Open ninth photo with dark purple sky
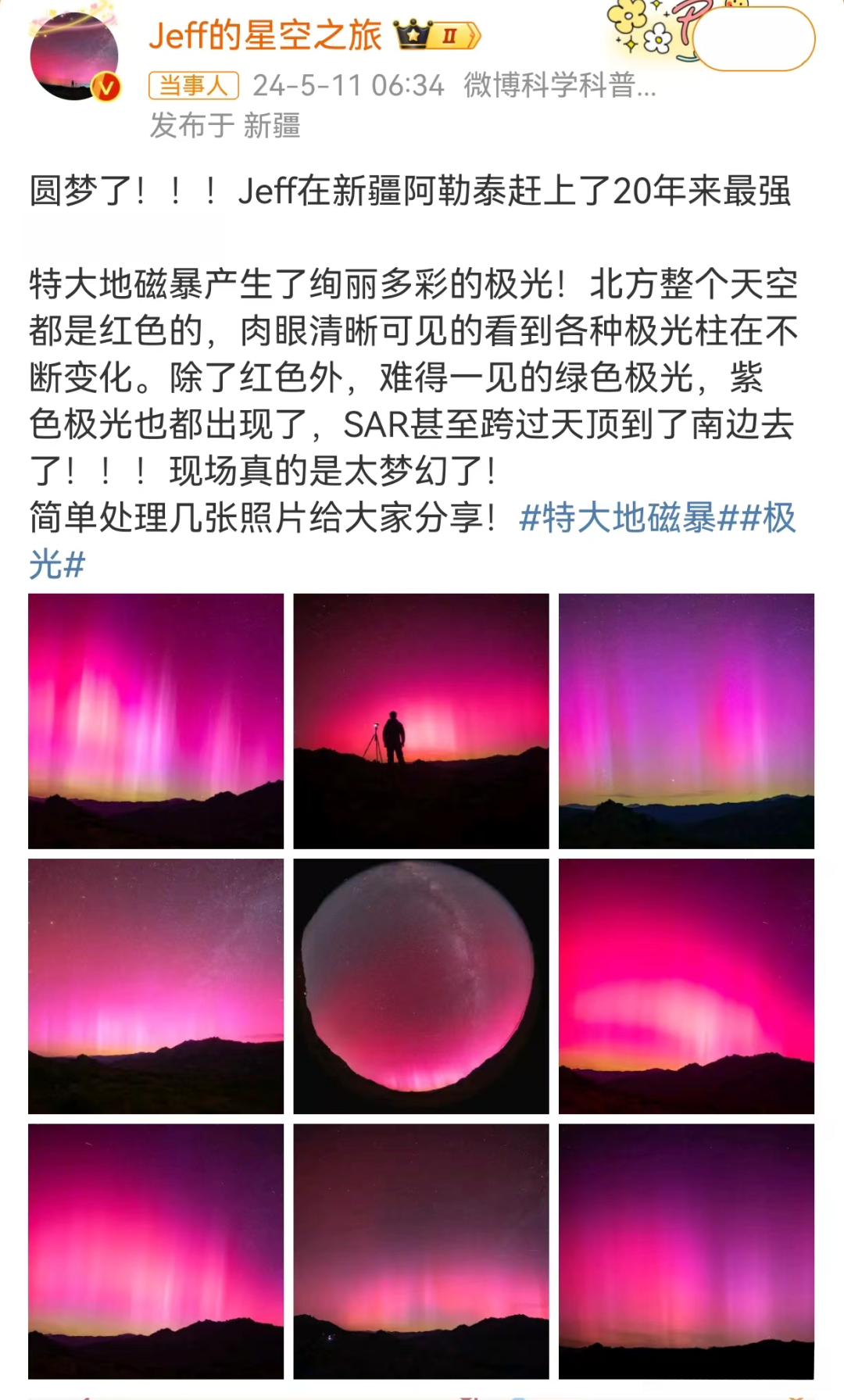Image resolution: width=844 pixels, height=1400 pixels. click(x=686, y=1251)
